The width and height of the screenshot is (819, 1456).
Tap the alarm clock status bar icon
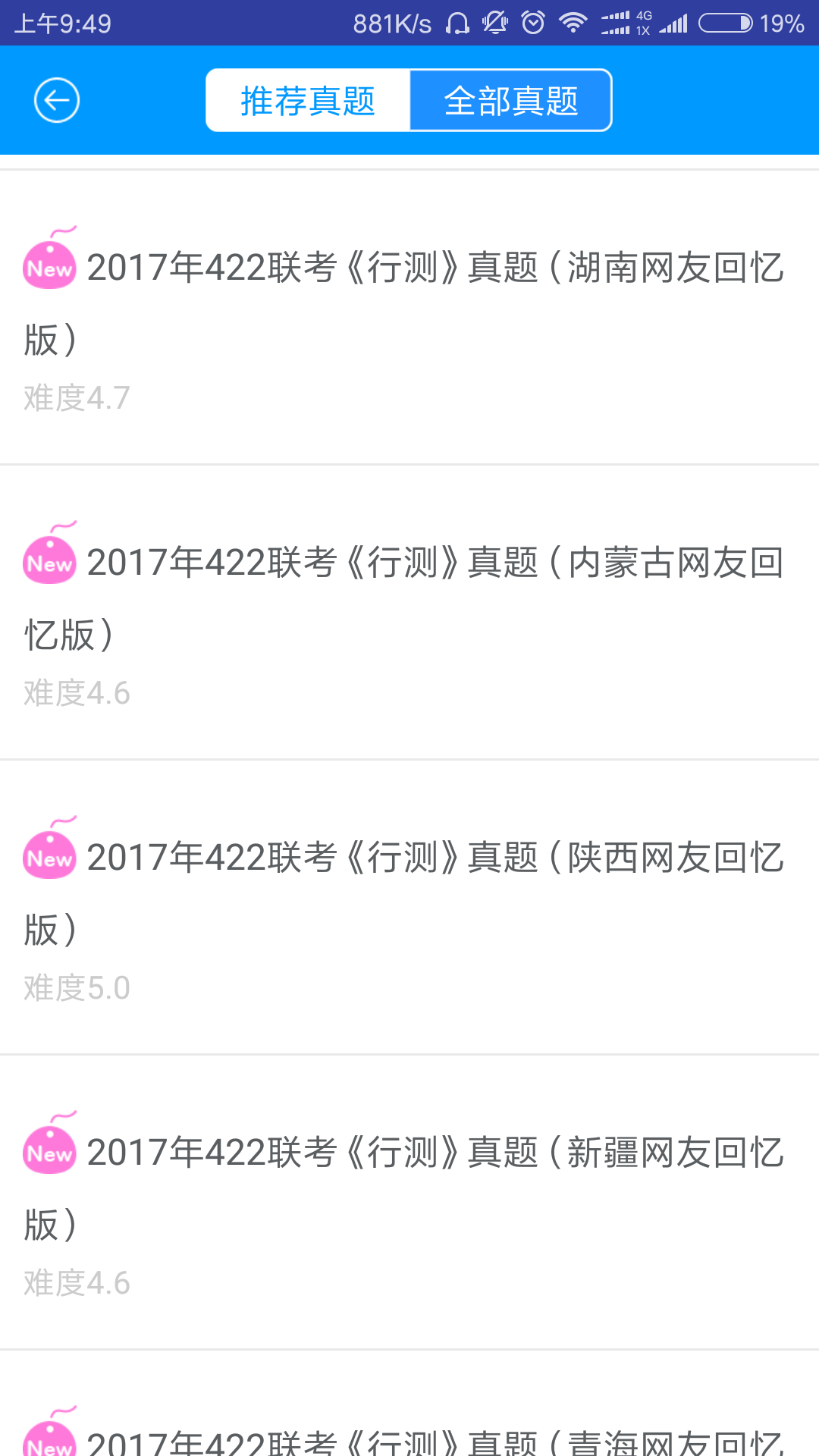click(533, 22)
